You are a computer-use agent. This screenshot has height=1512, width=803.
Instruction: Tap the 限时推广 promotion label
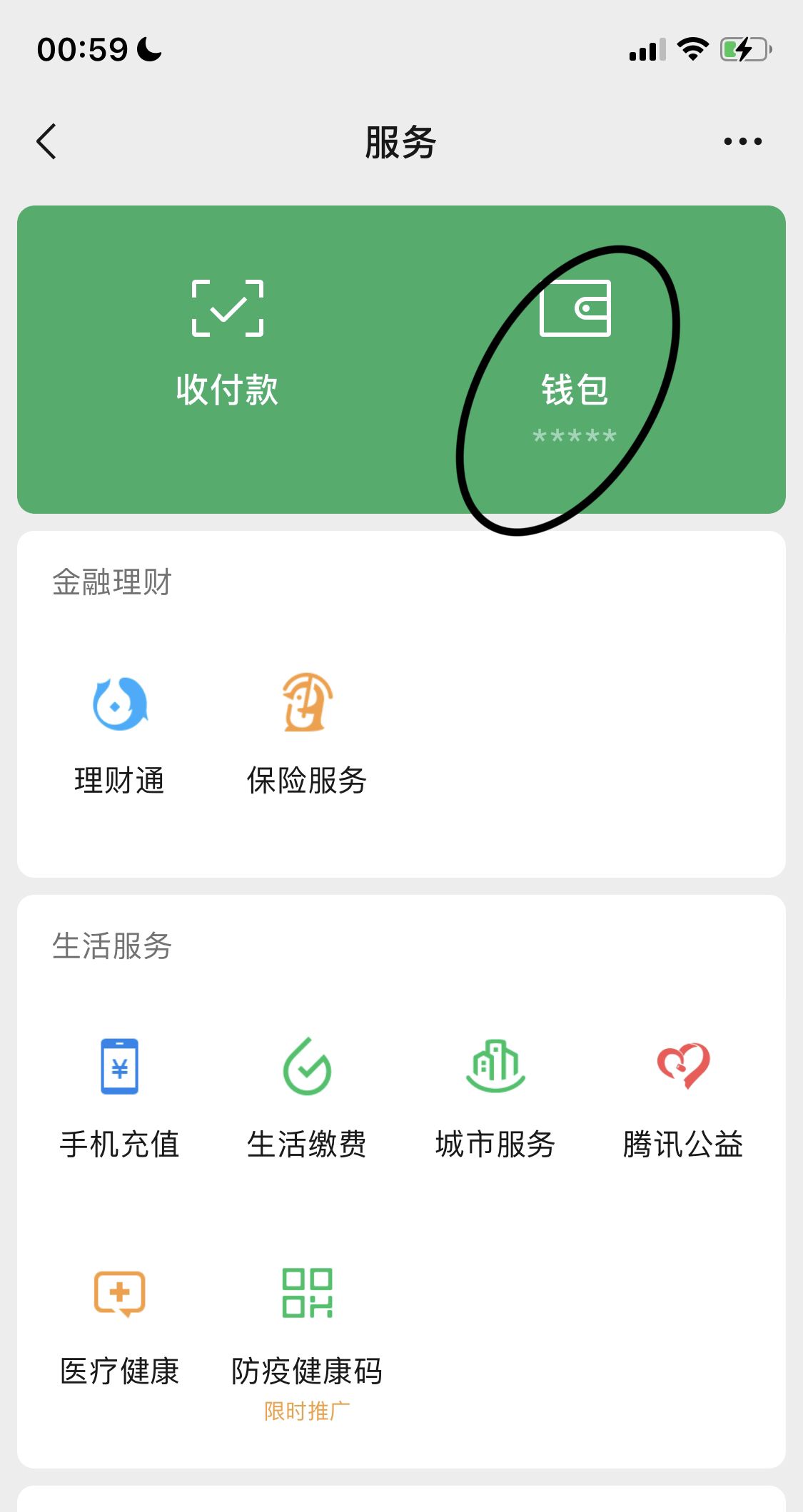pyautogui.click(x=307, y=1409)
